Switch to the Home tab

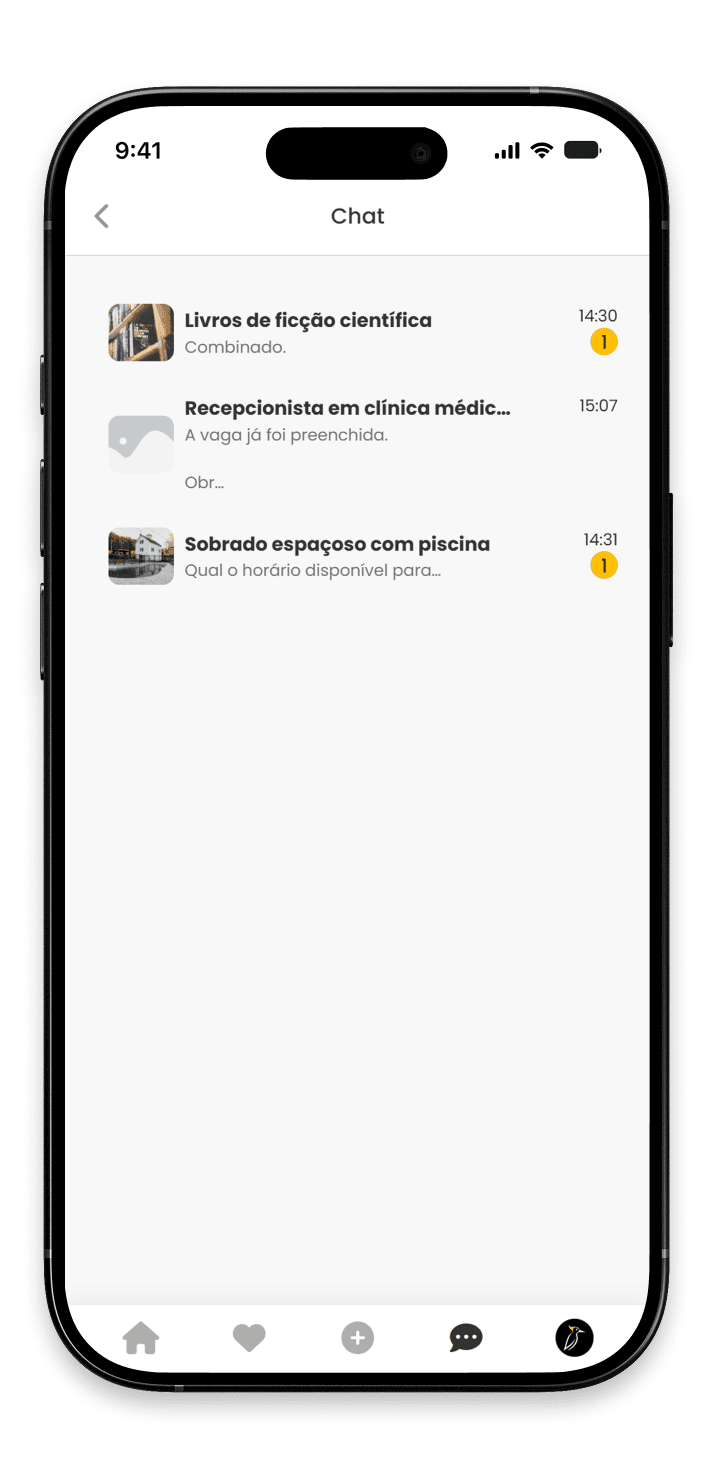click(x=141, y=1338)
